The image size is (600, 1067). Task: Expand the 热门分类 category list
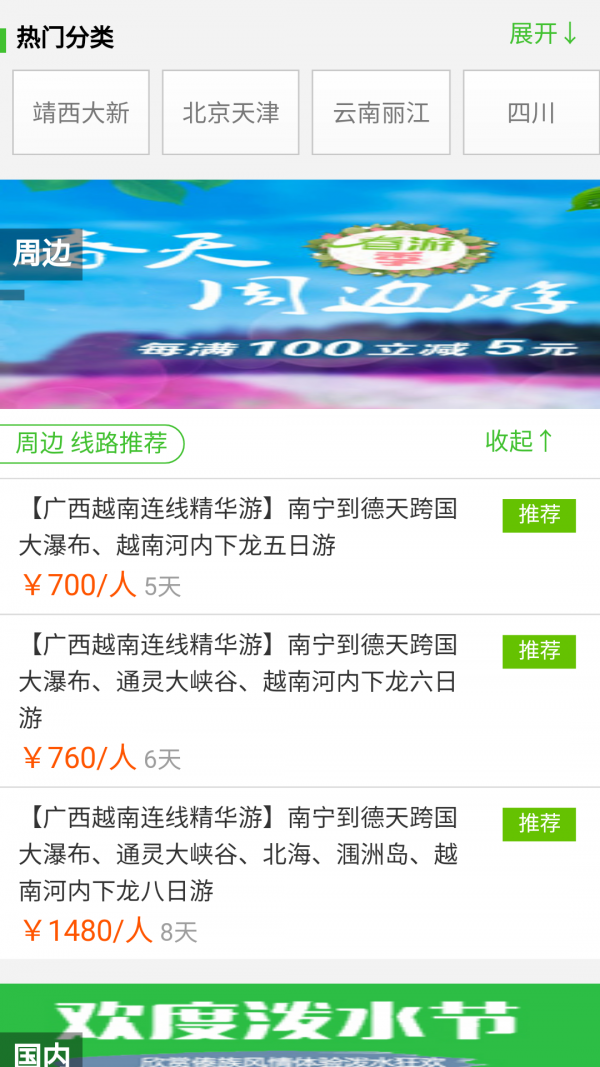click(x=543, y=34)
